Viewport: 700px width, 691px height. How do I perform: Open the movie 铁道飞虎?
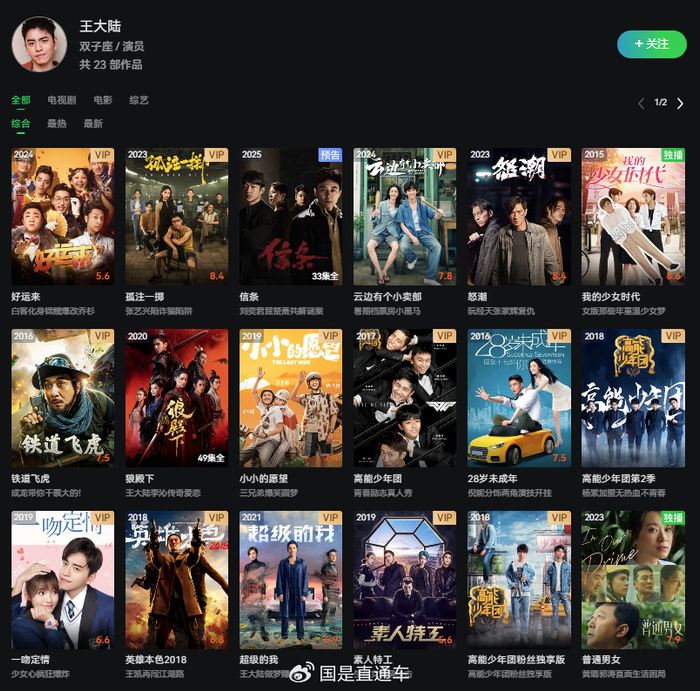tap(62, 398)
